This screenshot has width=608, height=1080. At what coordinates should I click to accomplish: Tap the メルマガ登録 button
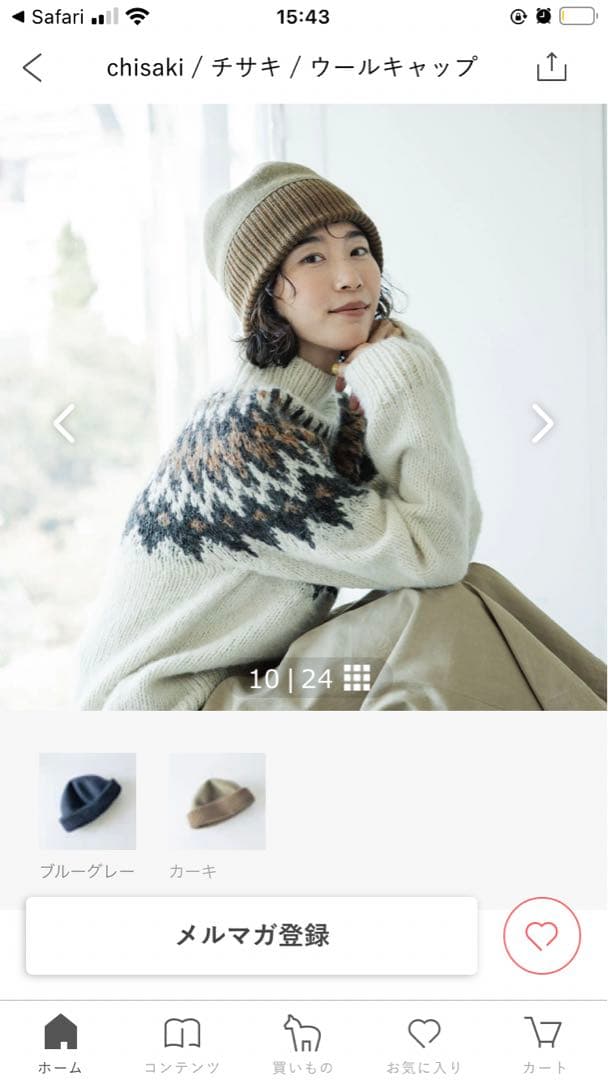[x=252, y=936]
